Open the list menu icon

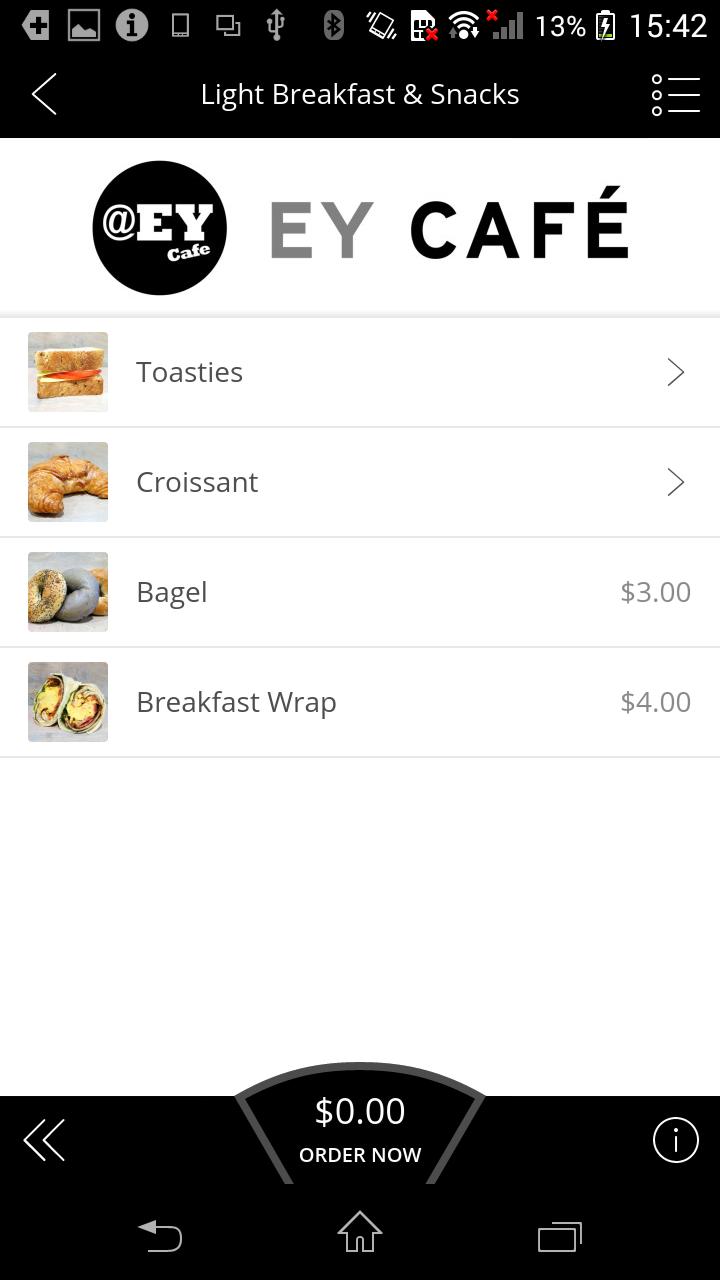click(675, 95)
